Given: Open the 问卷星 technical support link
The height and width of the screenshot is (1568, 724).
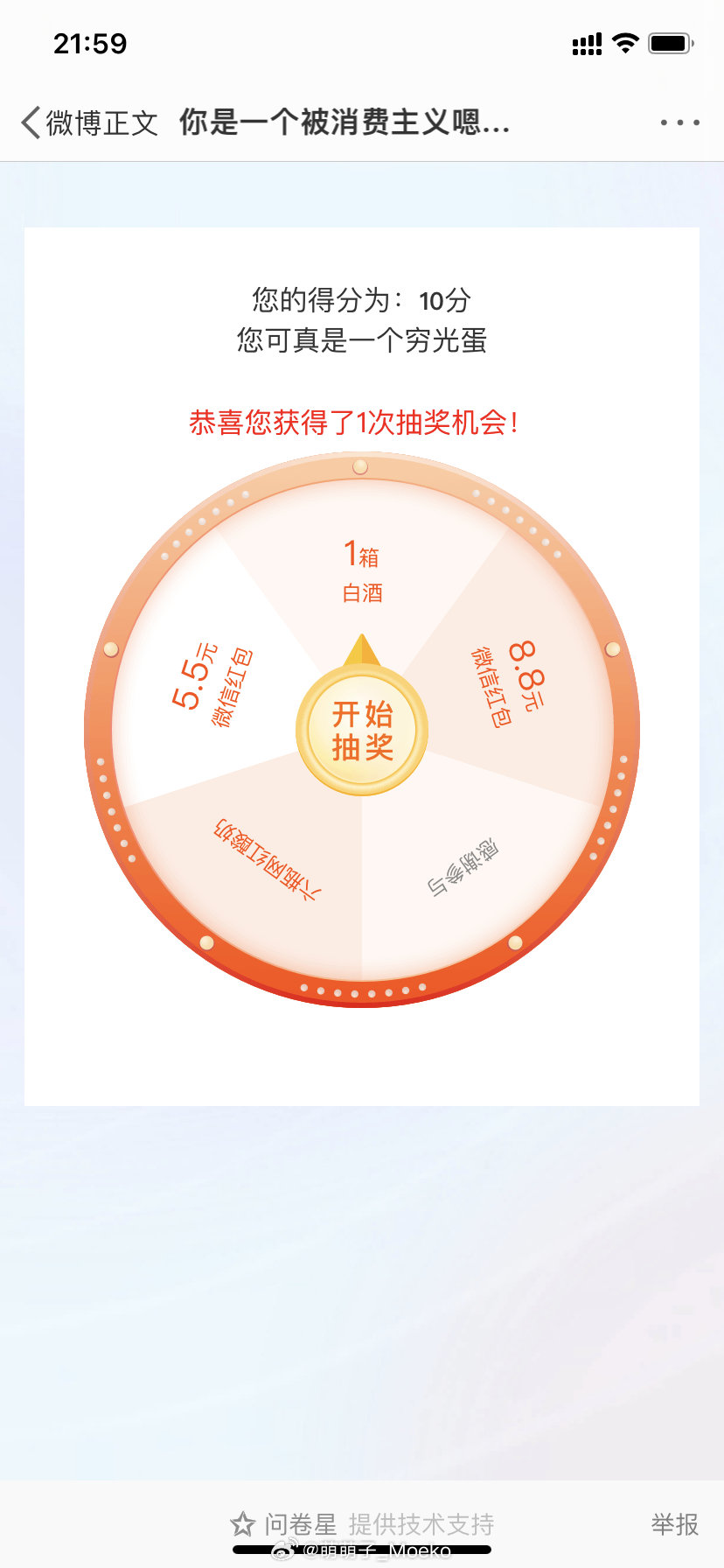Looking at the screenshot, I should [362, 1524].
